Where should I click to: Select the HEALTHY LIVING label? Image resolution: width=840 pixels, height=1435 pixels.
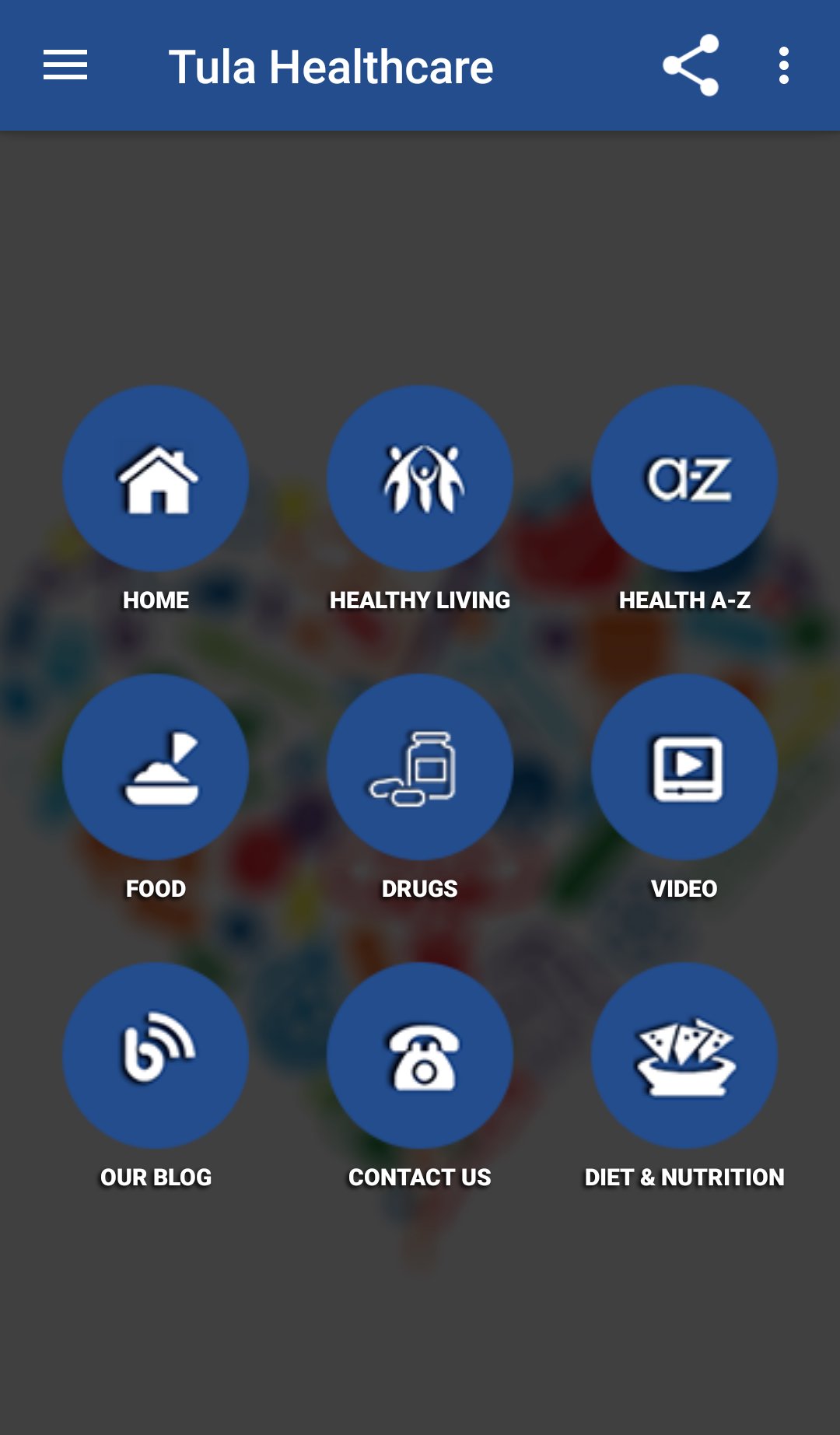419,600
